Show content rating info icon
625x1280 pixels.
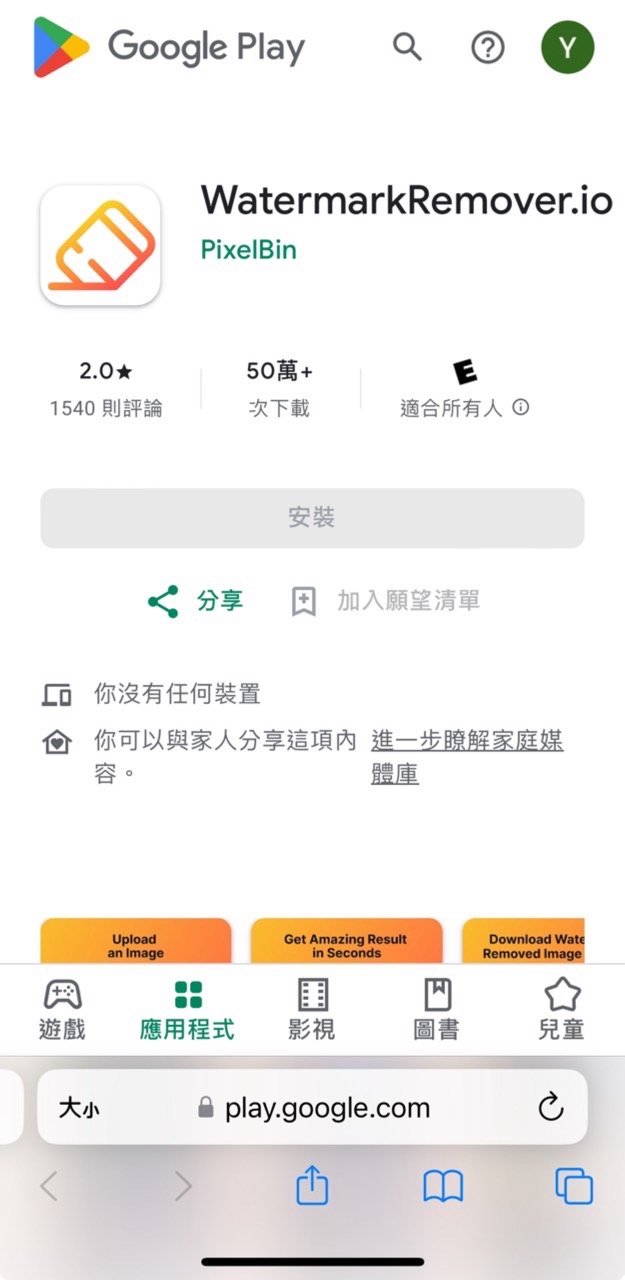[521, 407]
